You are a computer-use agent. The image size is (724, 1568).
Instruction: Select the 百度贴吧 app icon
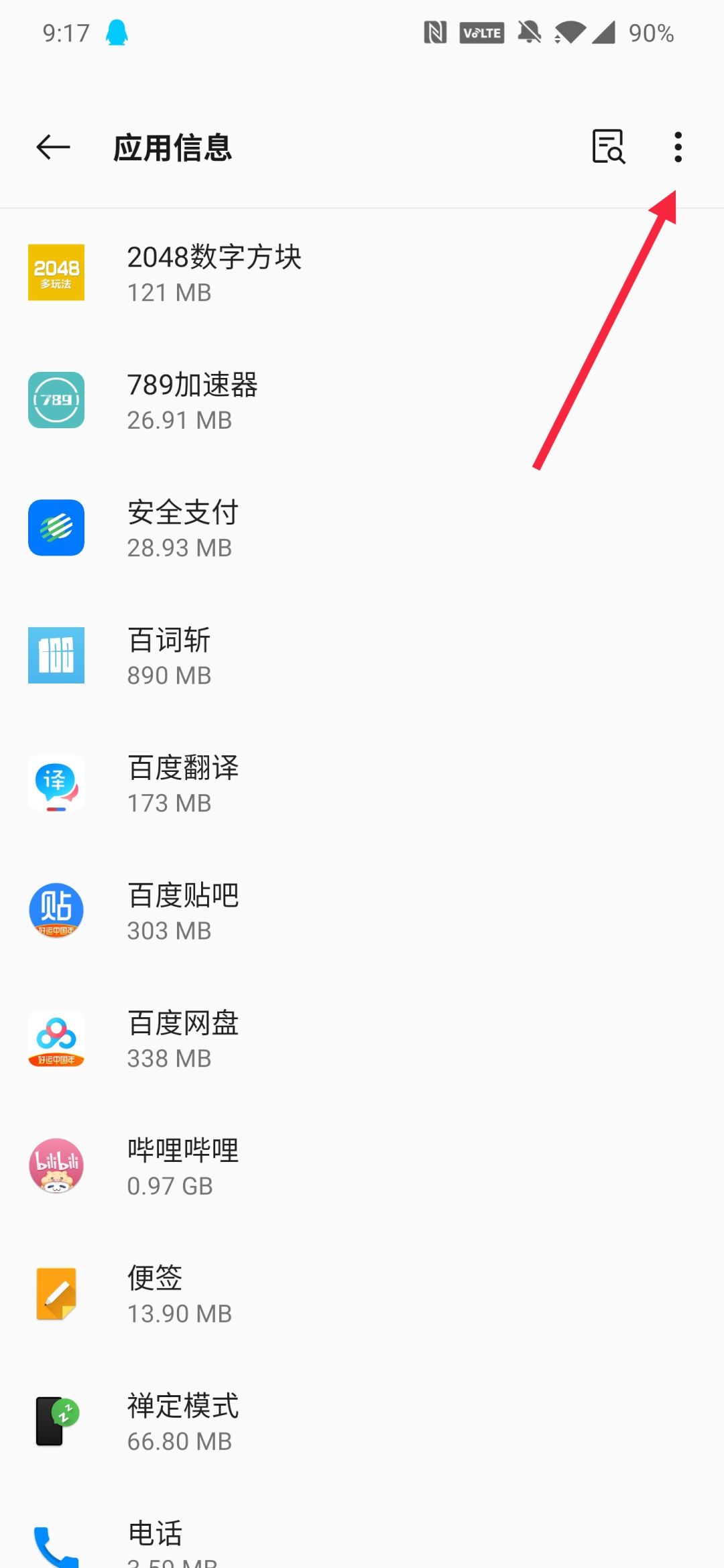pos(56,910)
